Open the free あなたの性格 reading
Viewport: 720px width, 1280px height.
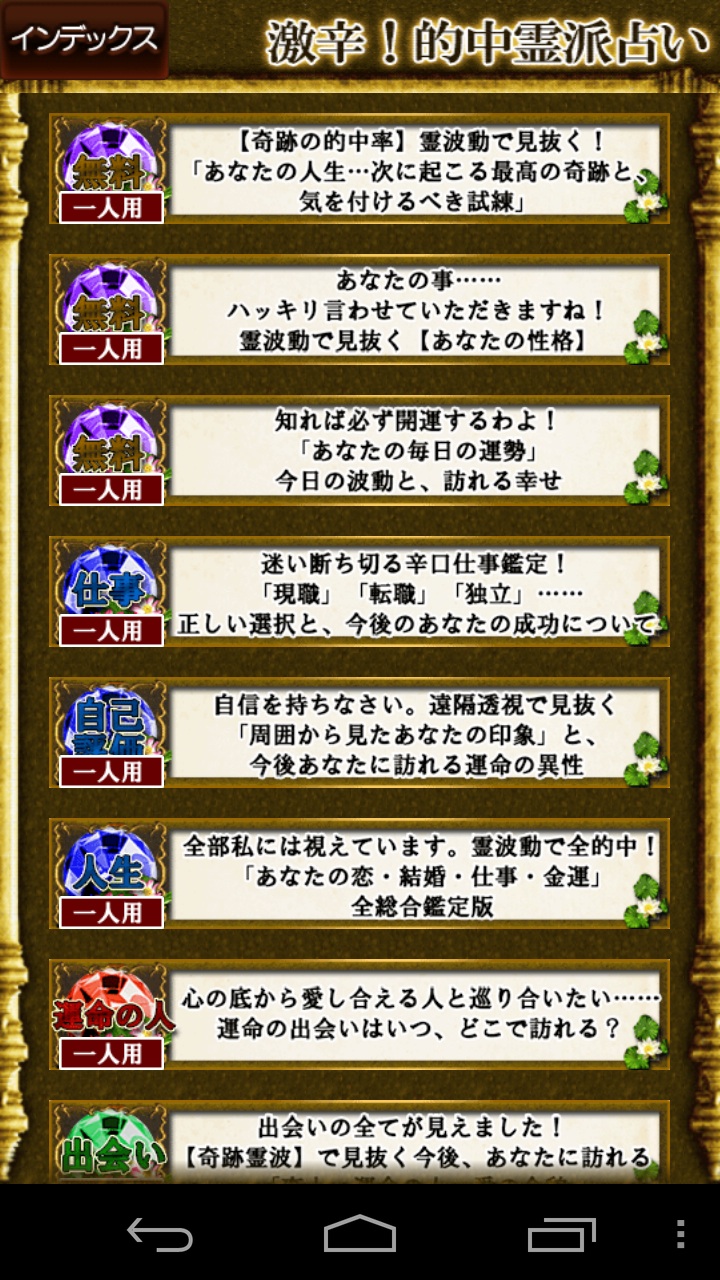point(360,311)
